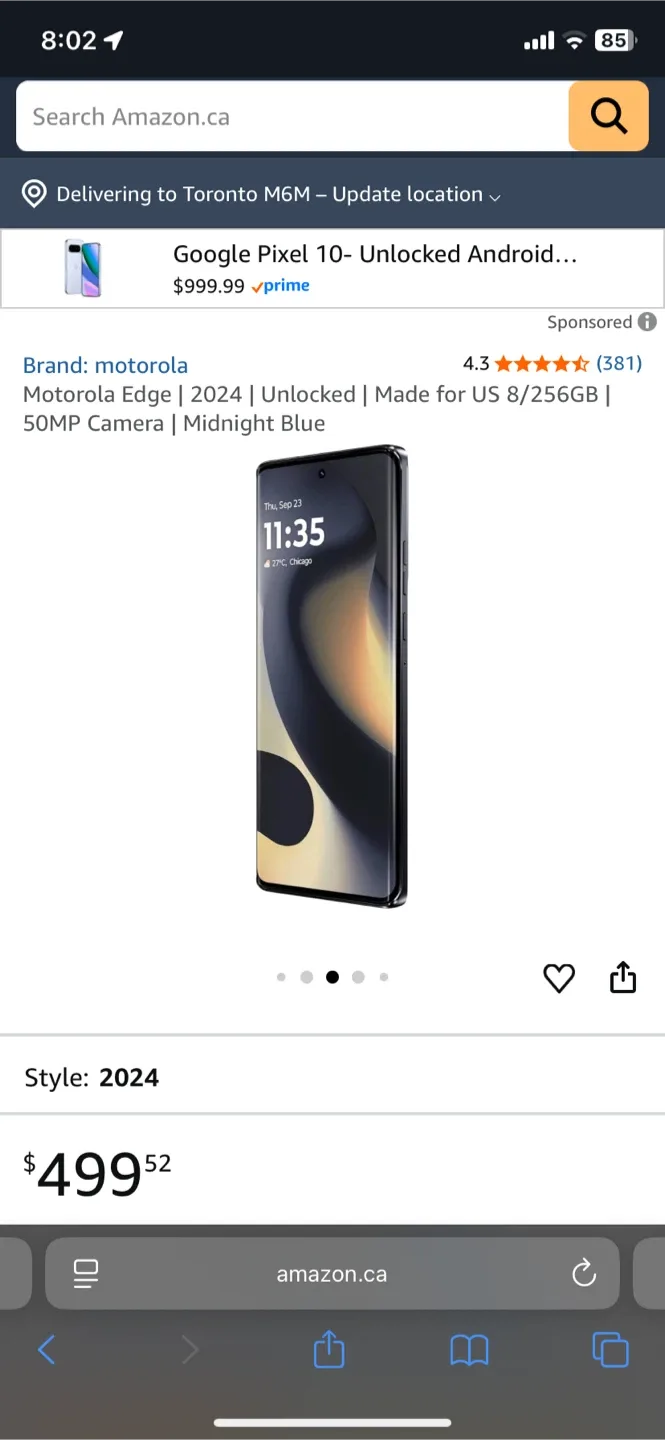Image resolution: width=665 pixels, height=1440 pixels.
Task: Tap the orange magnifier search button
Action: point(608,117)
